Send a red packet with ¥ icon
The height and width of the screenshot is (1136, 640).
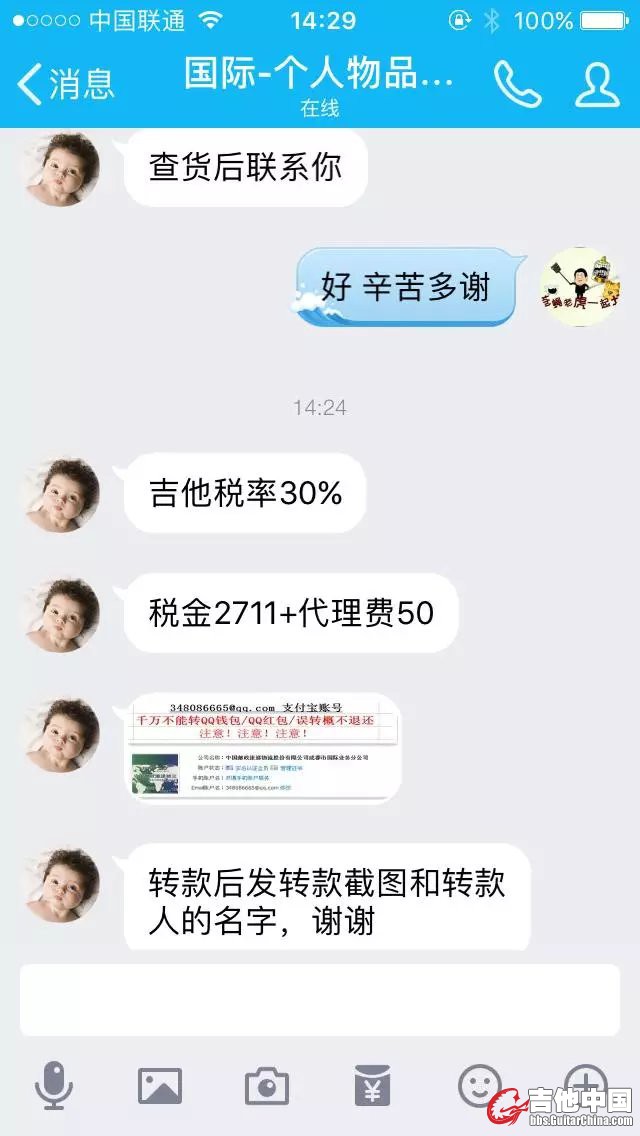pyautogui.click(x=373, y=1085)
